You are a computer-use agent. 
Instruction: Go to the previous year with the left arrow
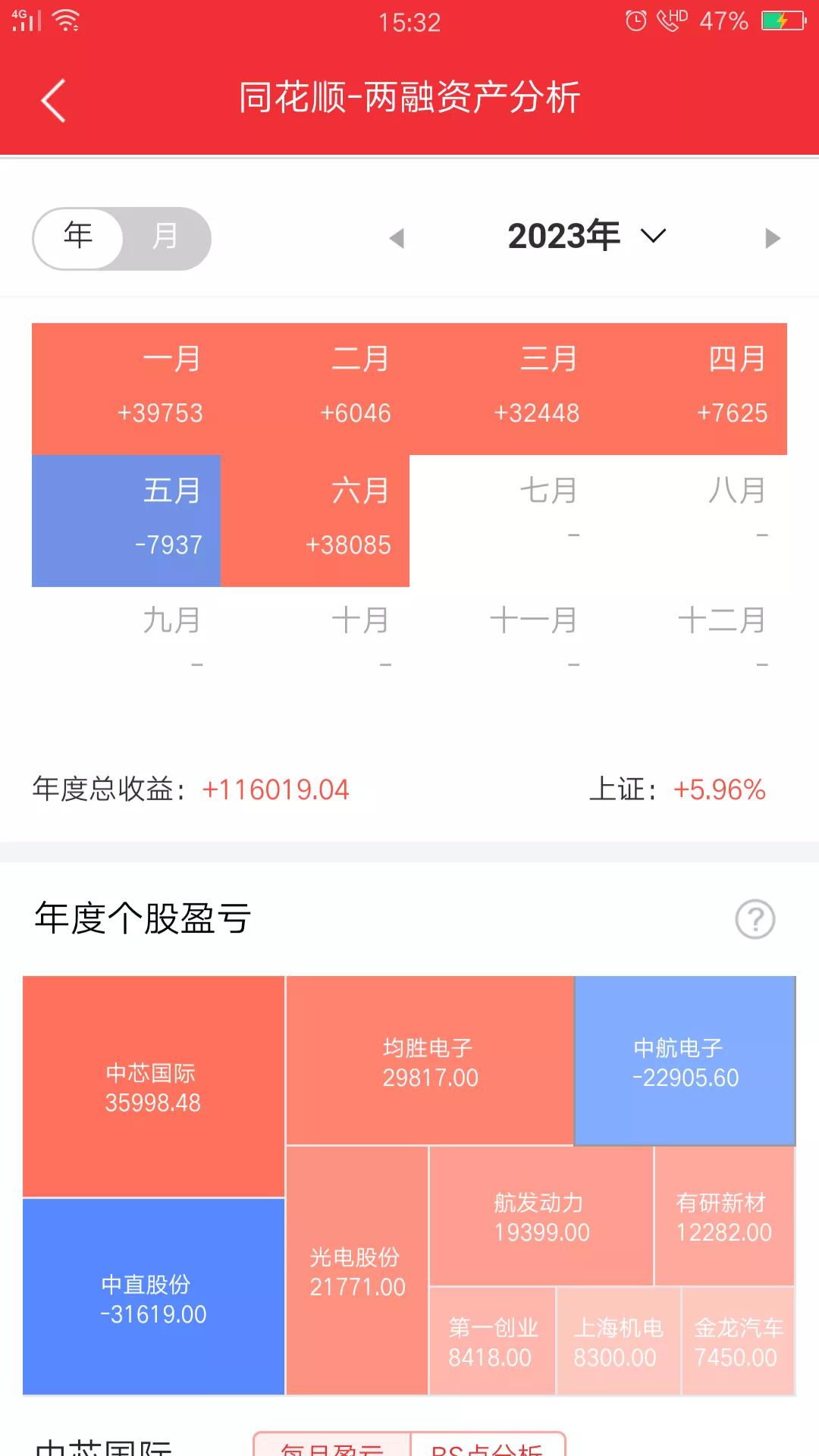(397, 238)
